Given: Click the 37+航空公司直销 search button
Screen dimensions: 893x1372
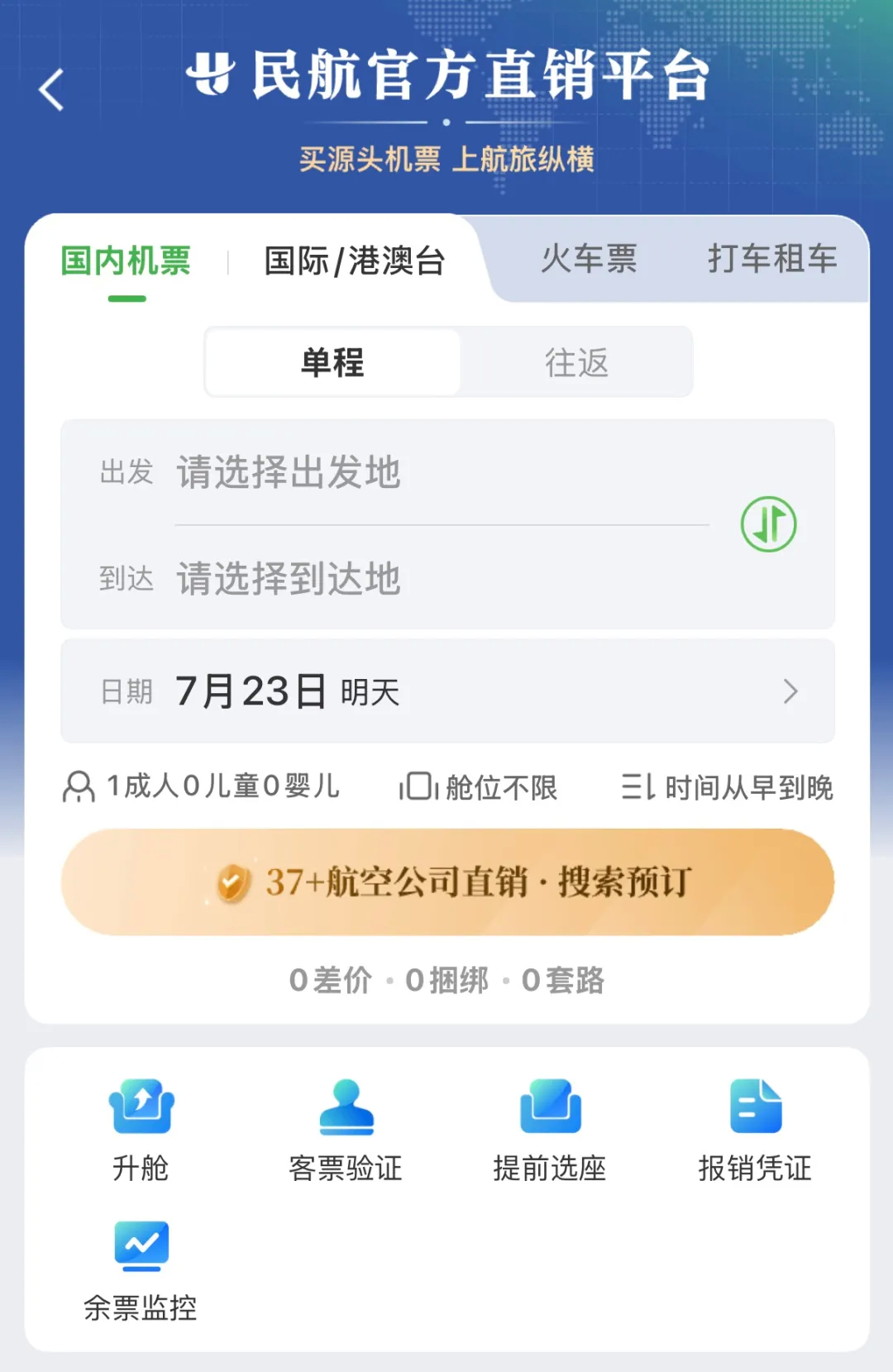Looking at the screenshot, I should click(446, 882).
